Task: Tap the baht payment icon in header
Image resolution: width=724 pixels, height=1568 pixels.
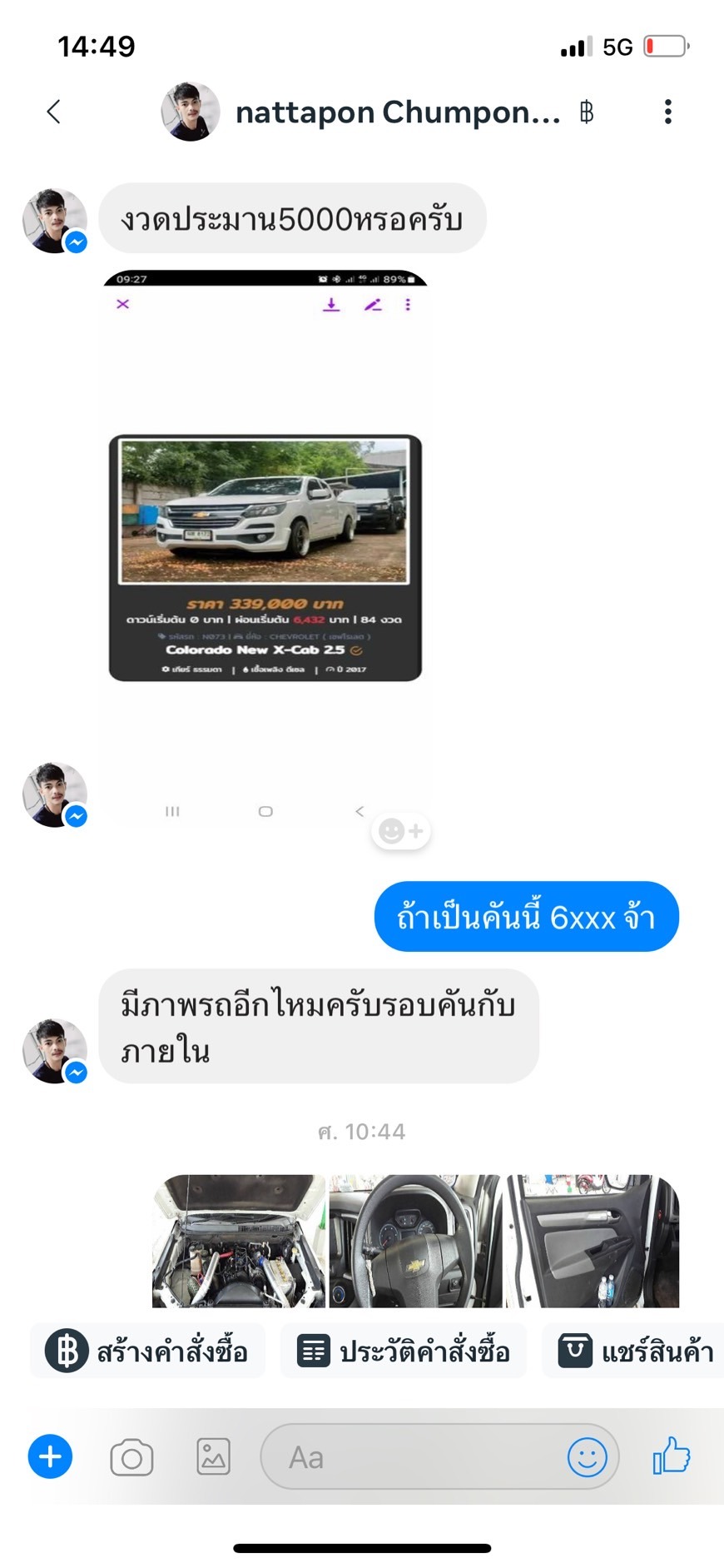Action: (x=587, y=112)
